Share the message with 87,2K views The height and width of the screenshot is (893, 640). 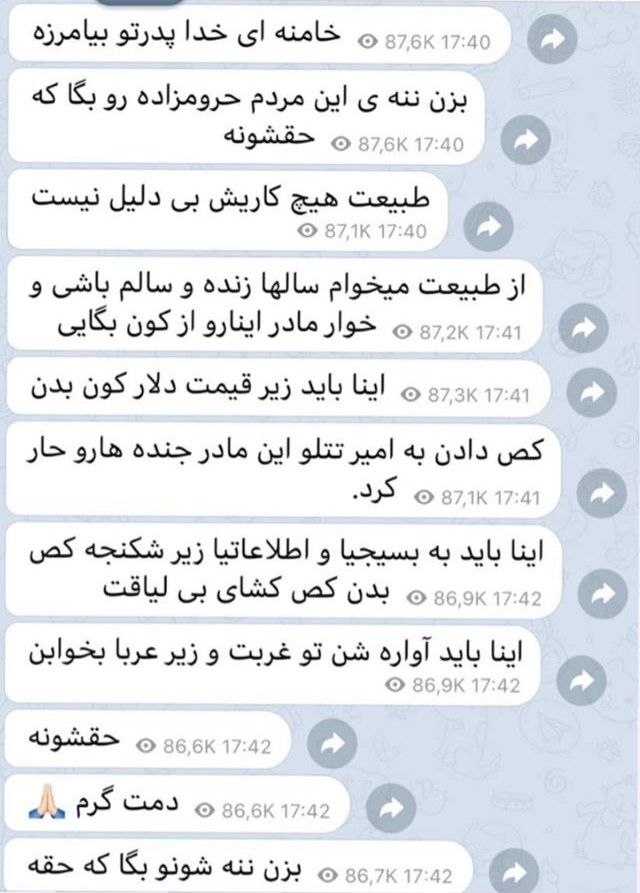(586, 327)
